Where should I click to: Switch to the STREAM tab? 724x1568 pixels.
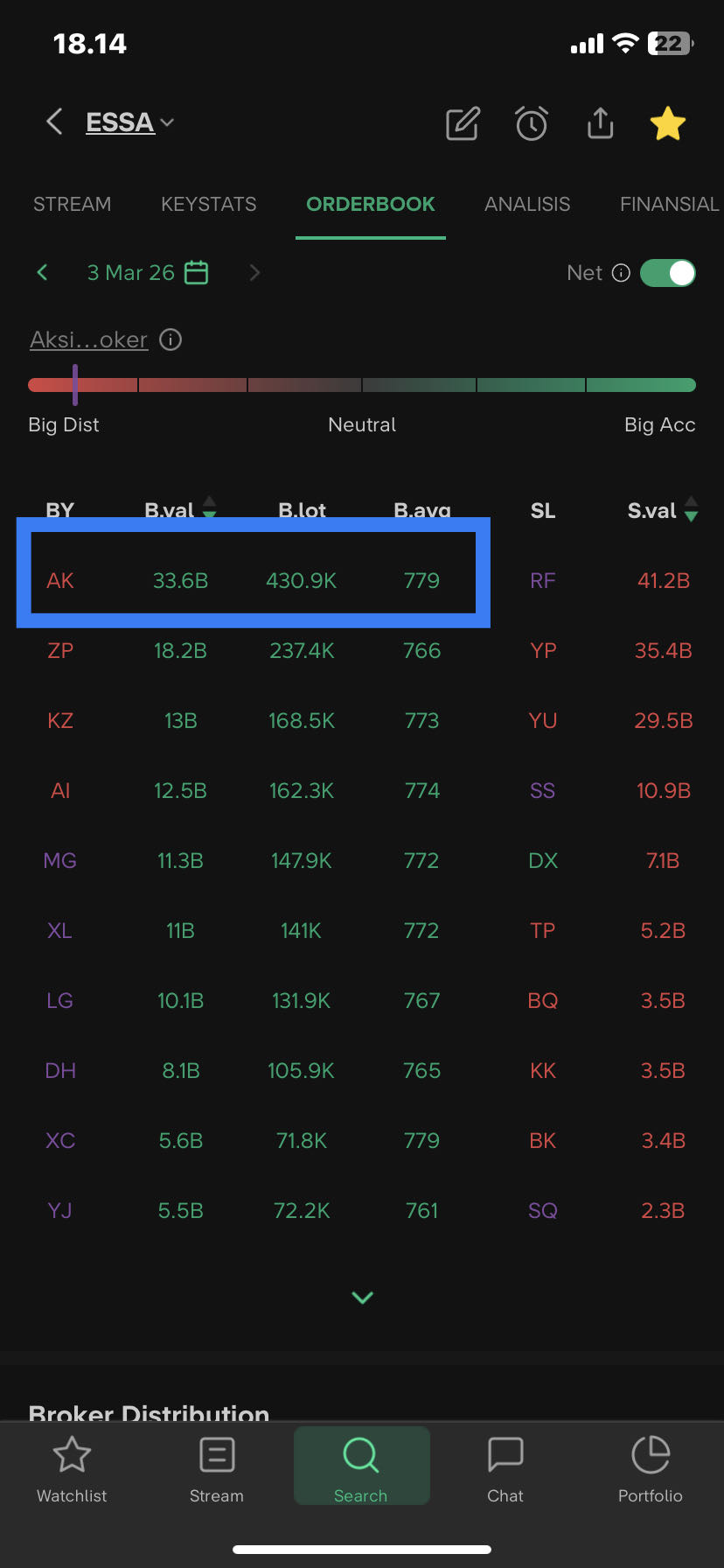72,204
